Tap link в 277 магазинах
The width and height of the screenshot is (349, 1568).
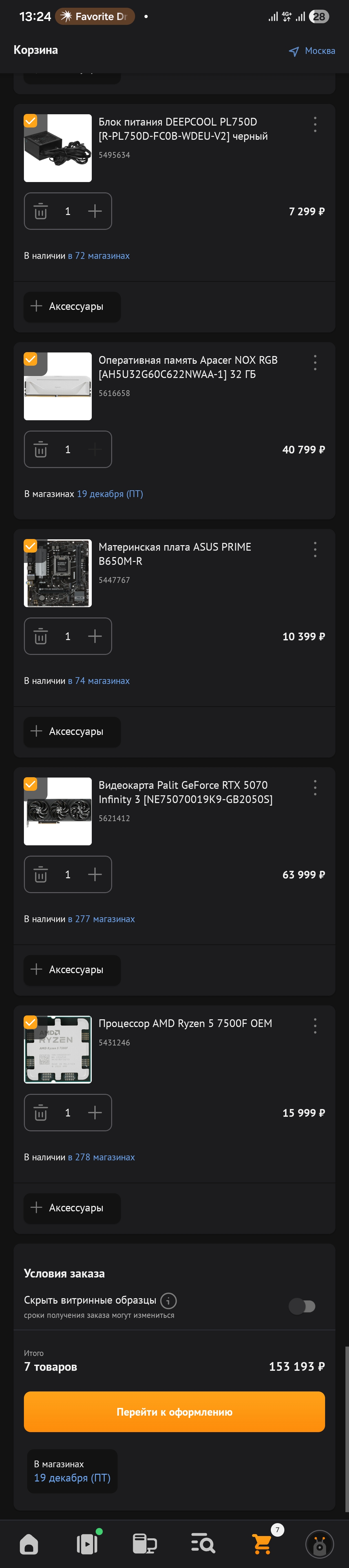101,919
